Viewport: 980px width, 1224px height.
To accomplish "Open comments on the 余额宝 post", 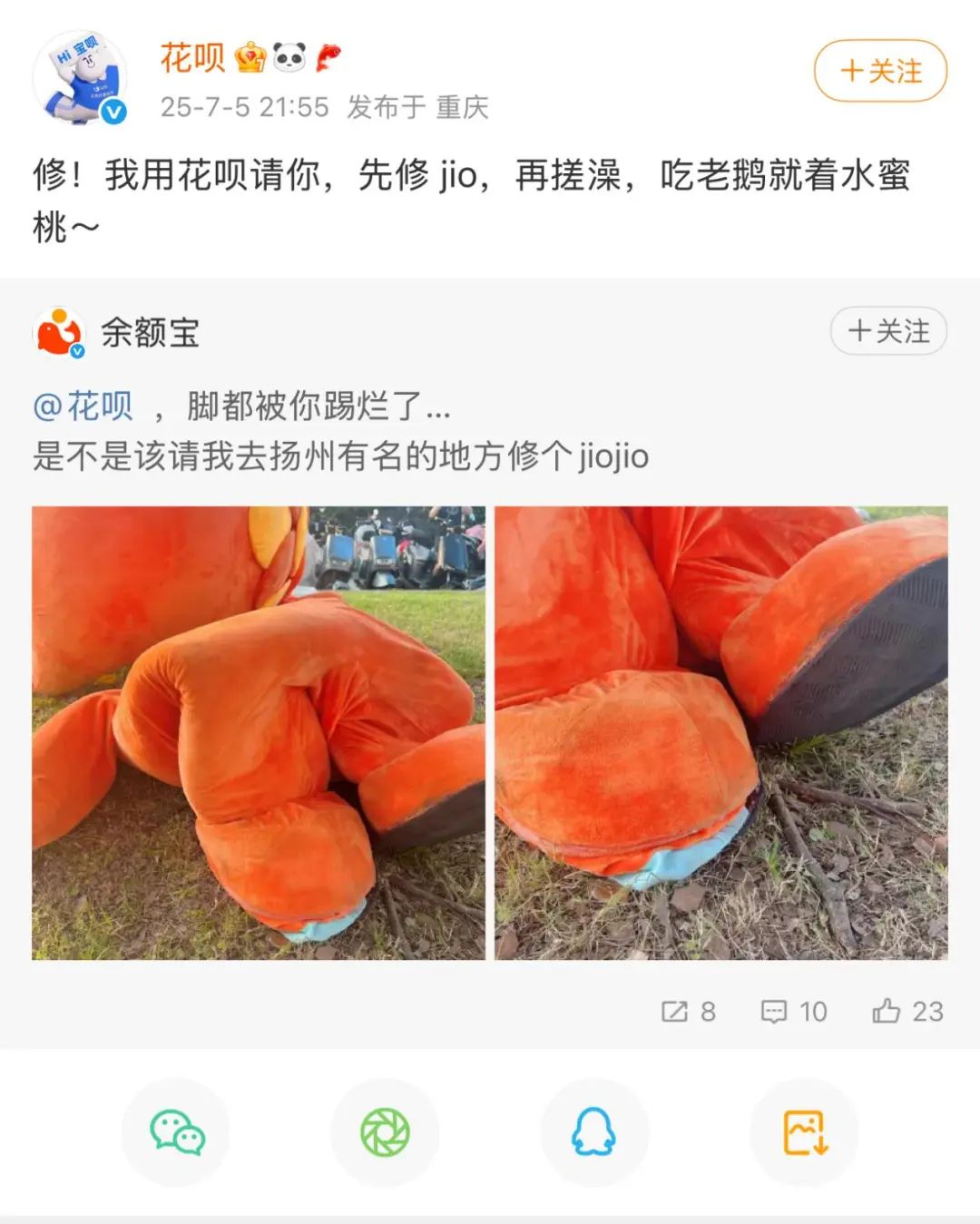I will [x=794, y=1011].
